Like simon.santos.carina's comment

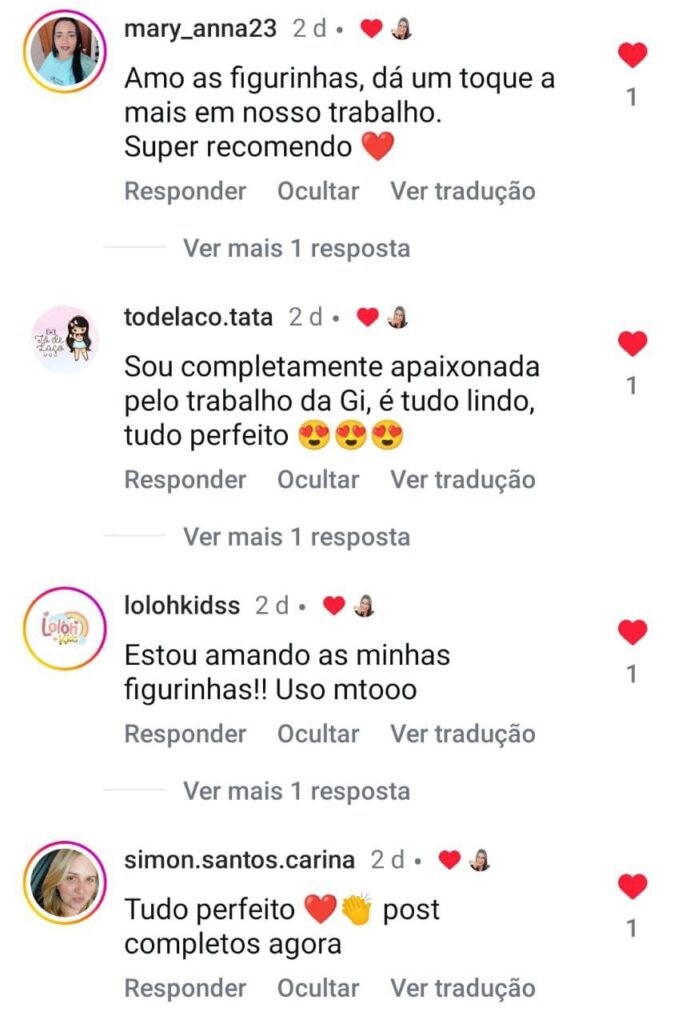632,886
